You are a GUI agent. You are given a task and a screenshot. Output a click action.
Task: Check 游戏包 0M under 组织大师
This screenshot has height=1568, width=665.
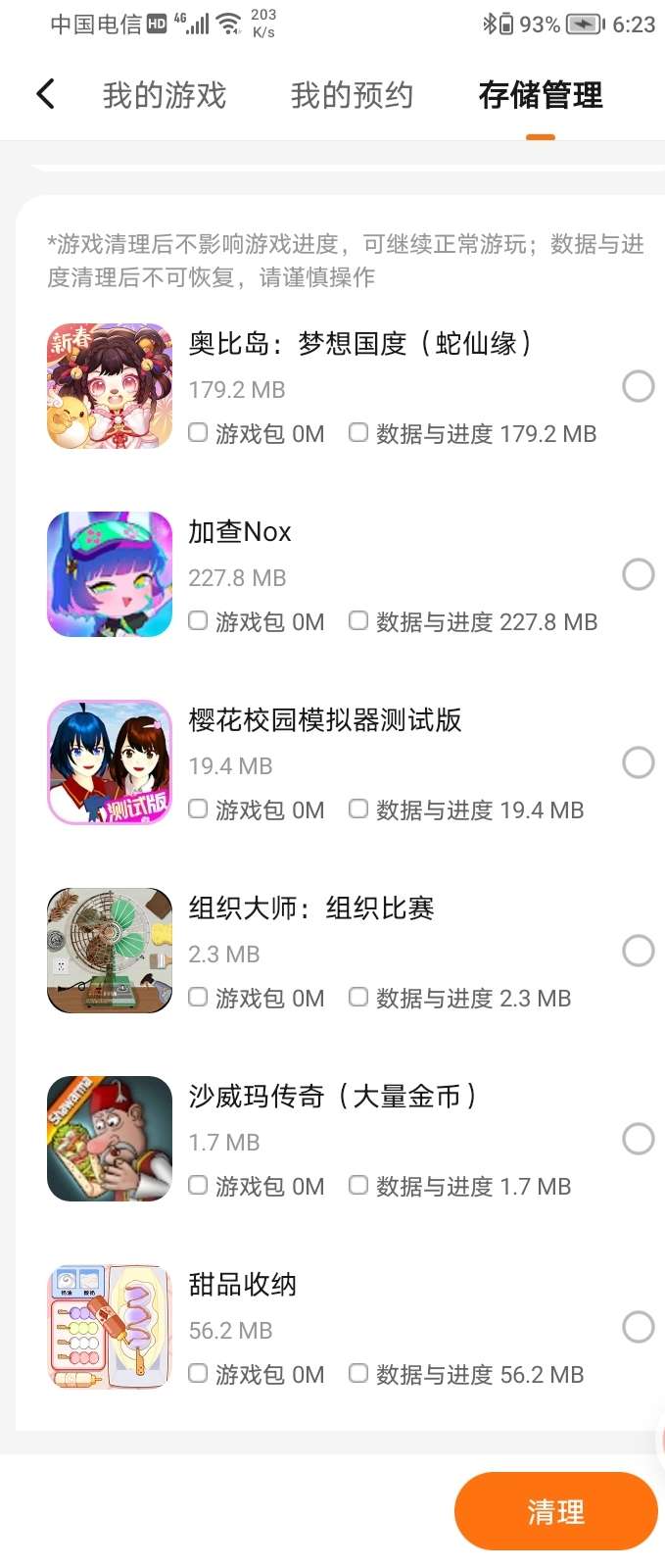point(198,998)
